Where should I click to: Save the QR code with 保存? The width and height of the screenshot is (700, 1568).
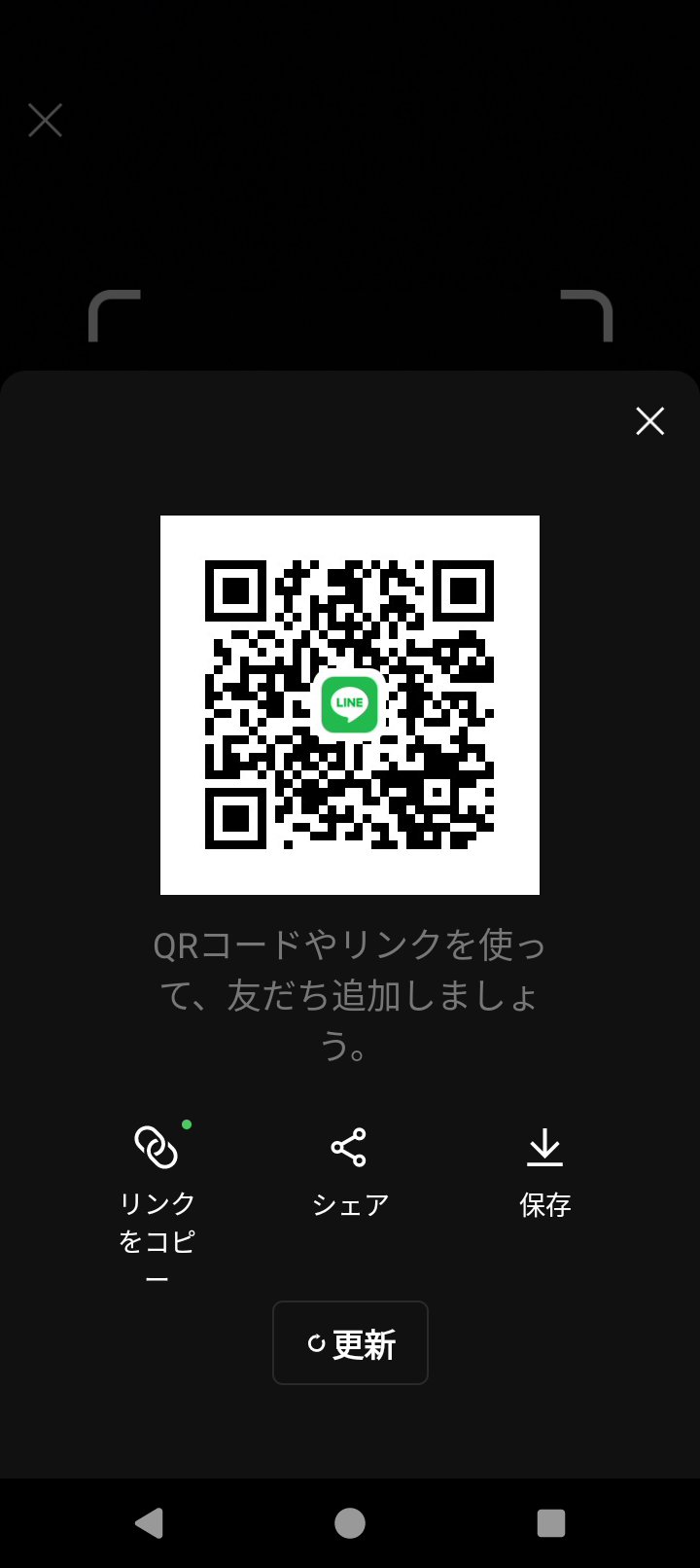[x=544, y=1173]
